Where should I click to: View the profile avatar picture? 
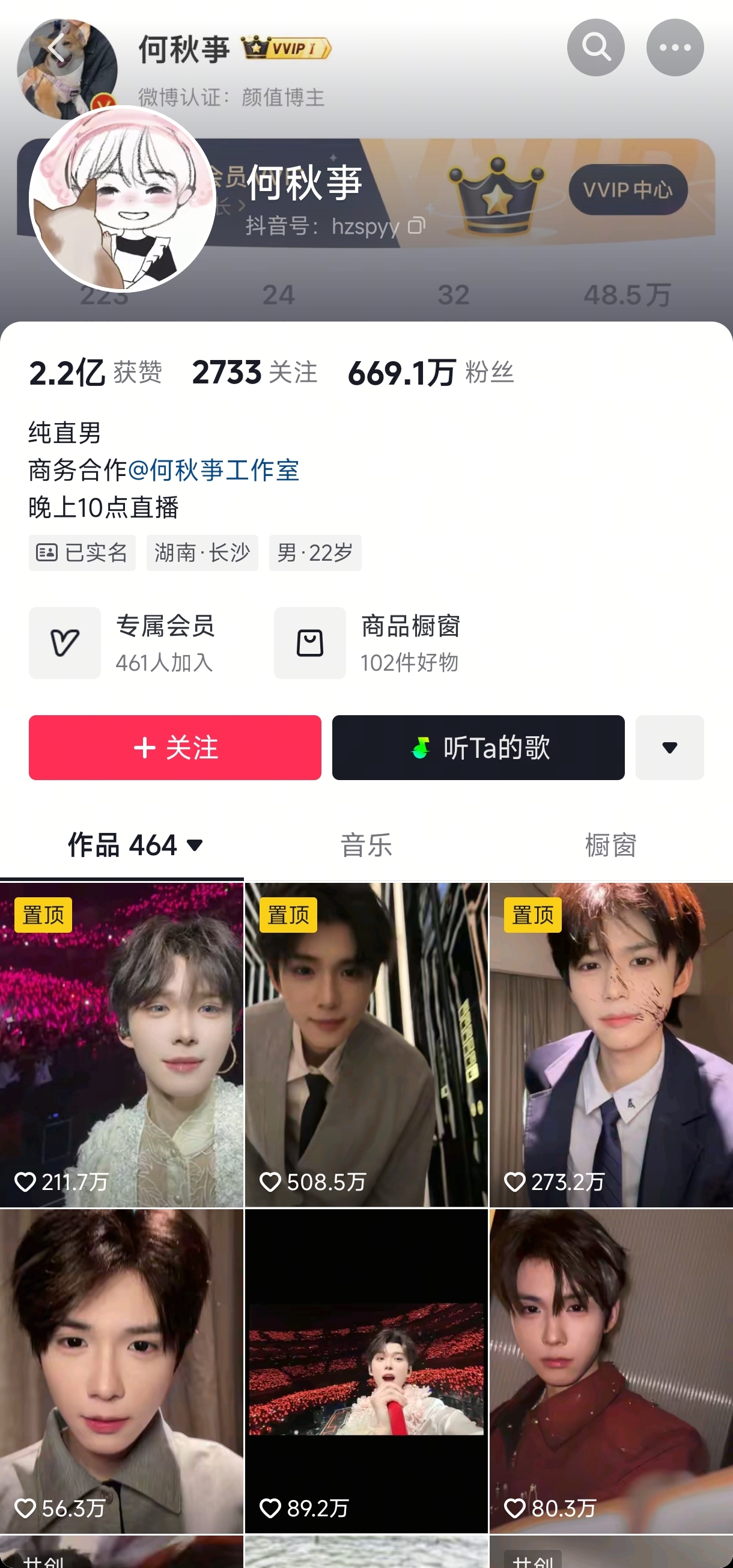click(123, 199)
